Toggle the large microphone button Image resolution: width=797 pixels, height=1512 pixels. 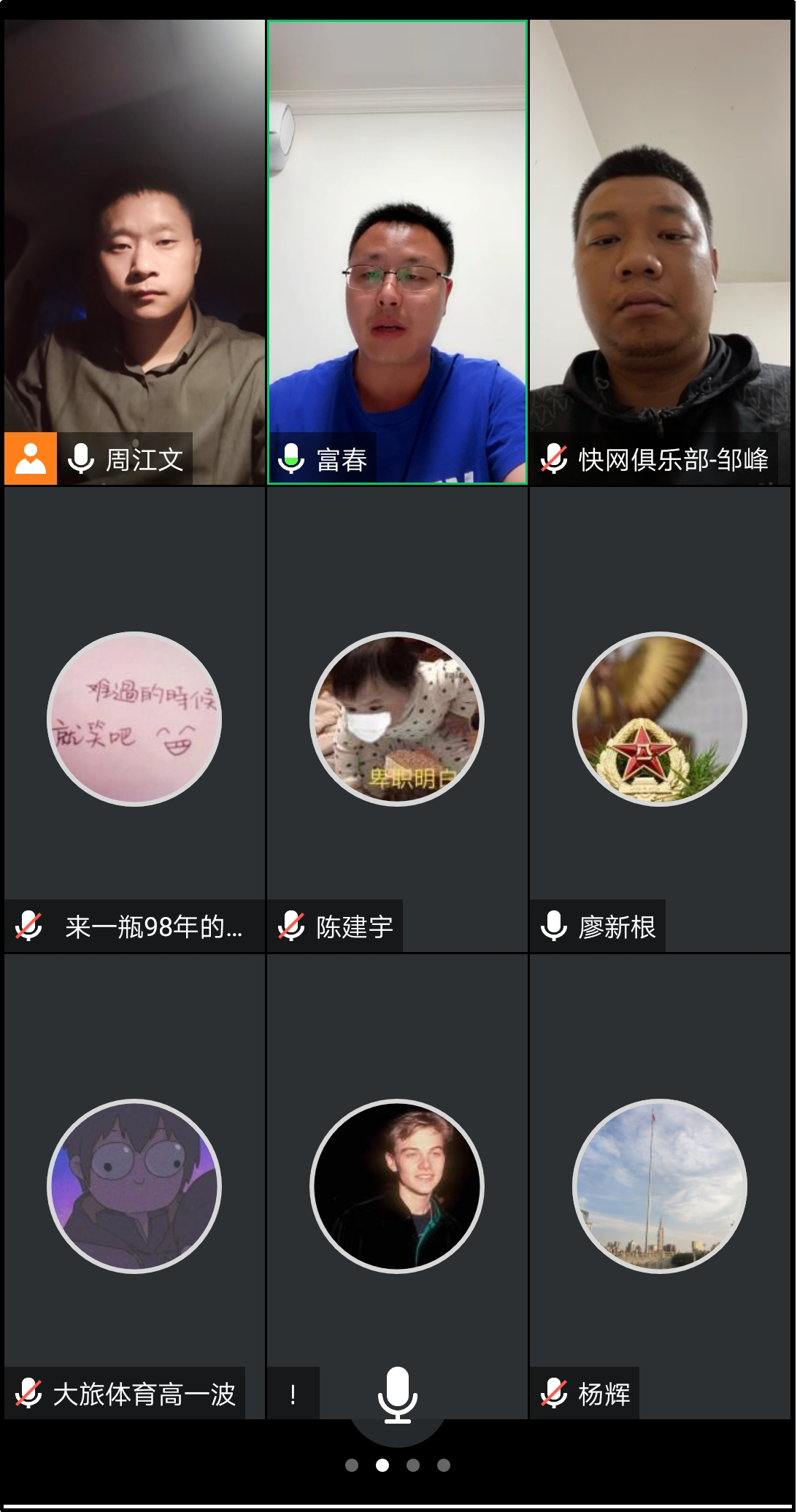(398, 1395)
